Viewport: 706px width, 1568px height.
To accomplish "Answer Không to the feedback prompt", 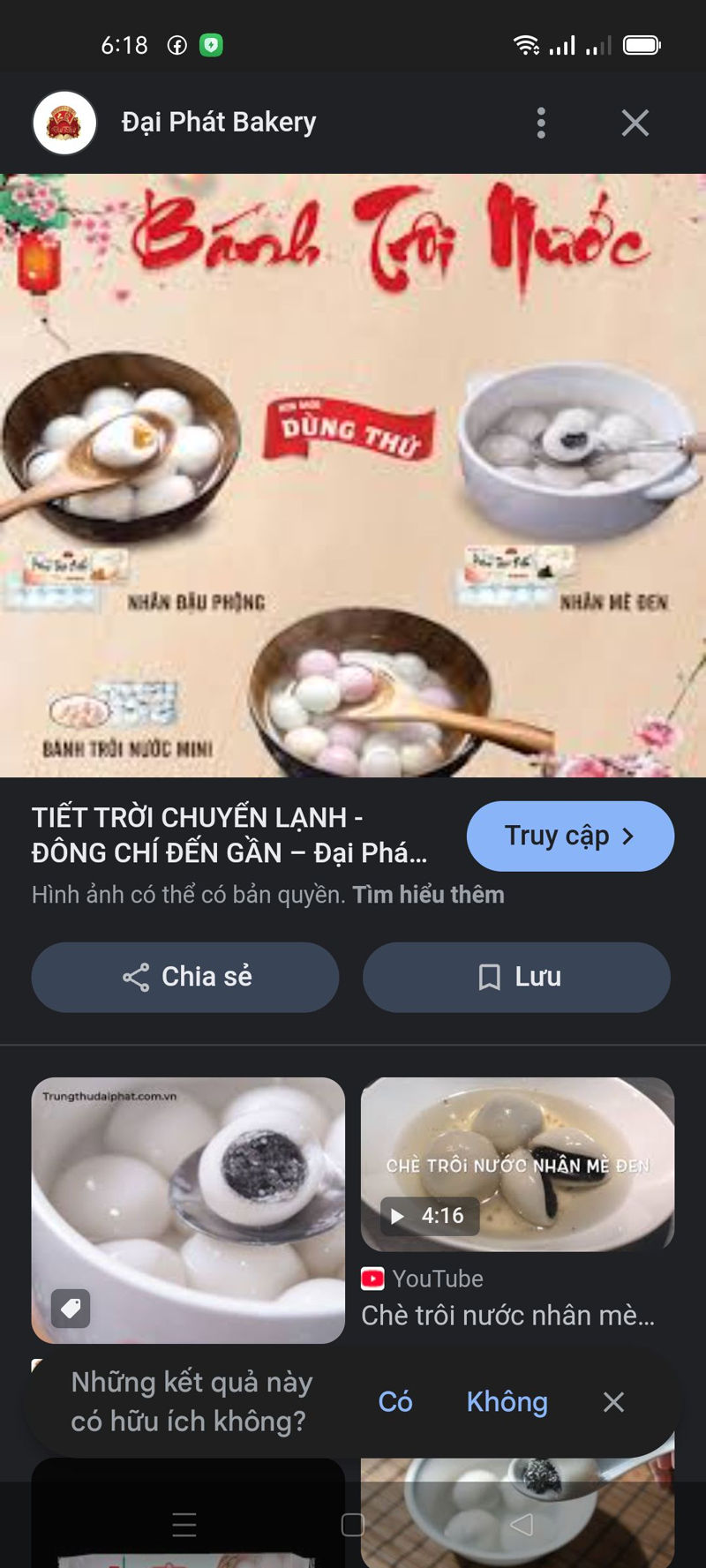I will click(507, 1401).
